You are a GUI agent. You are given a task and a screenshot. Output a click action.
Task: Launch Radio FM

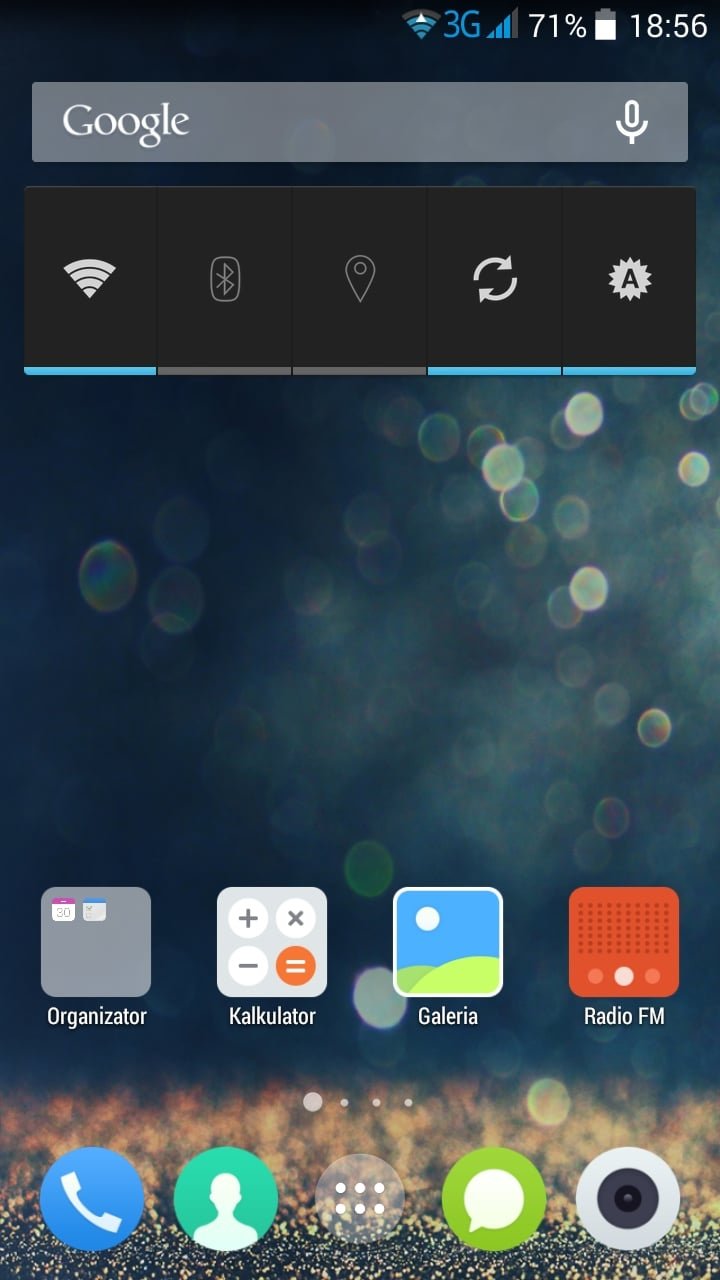[x=624, y=957]
